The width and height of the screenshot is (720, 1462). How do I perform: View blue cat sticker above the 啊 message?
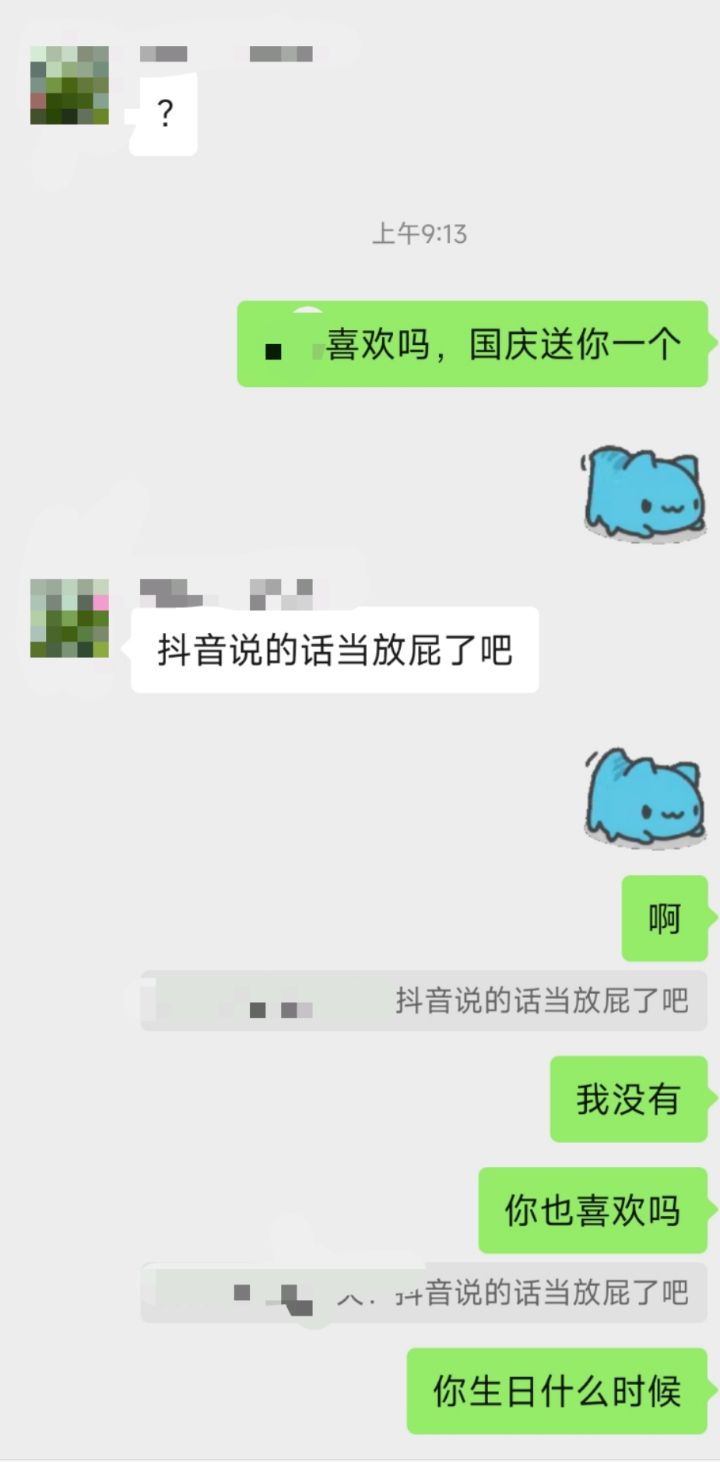pos(641,798)
